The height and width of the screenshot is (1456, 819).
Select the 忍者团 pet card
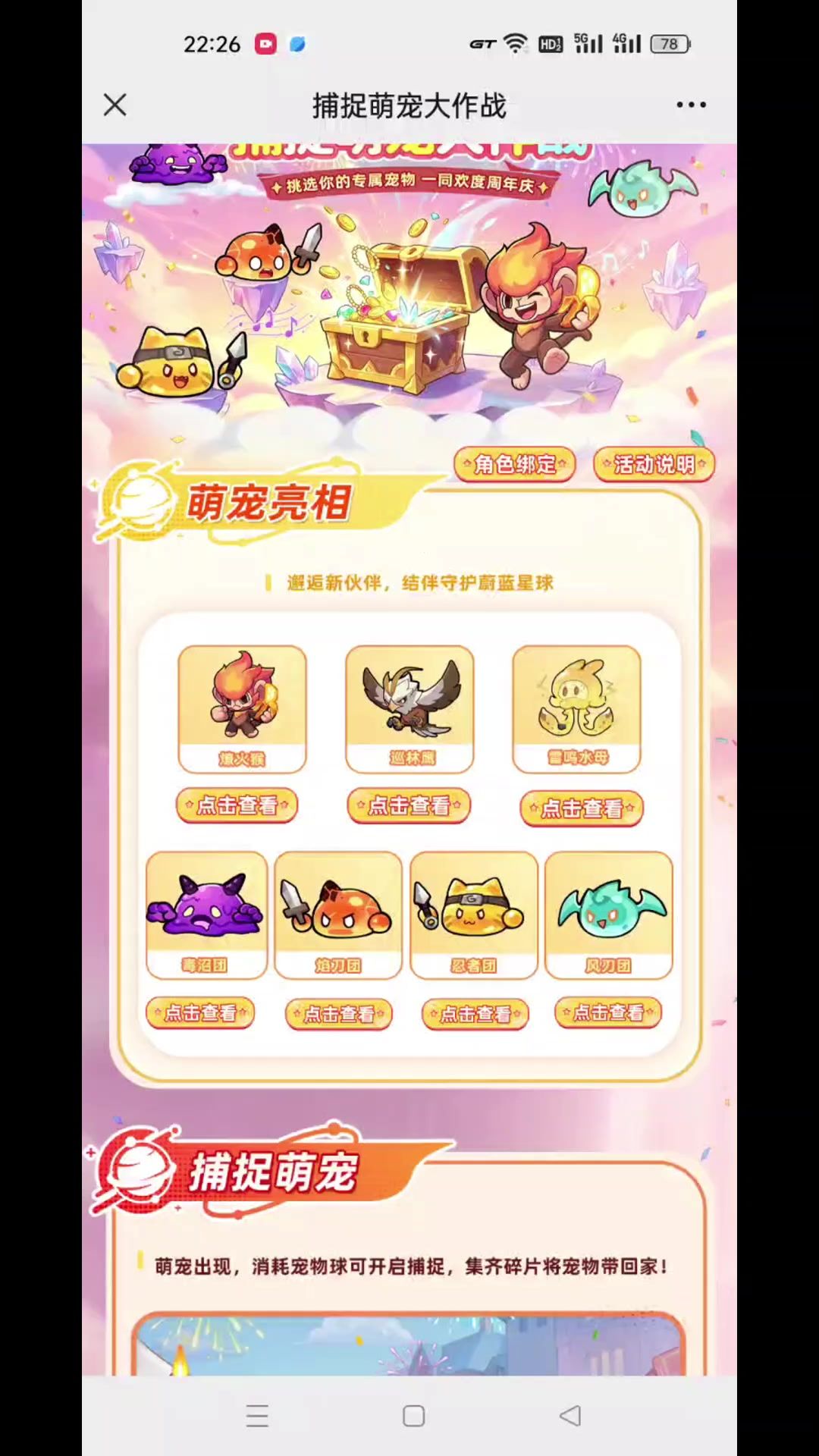(x=474, y=915)
